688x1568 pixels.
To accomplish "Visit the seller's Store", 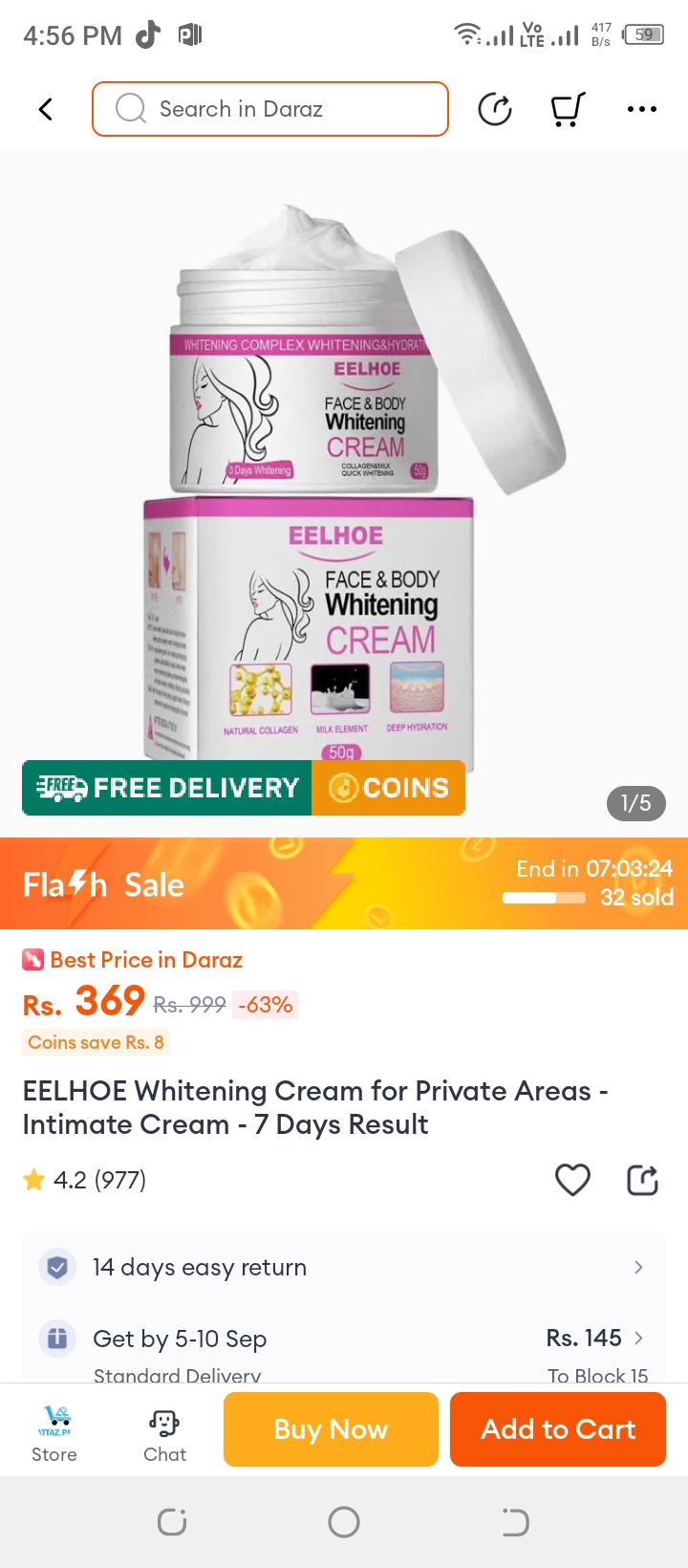I will point(54,1431).
